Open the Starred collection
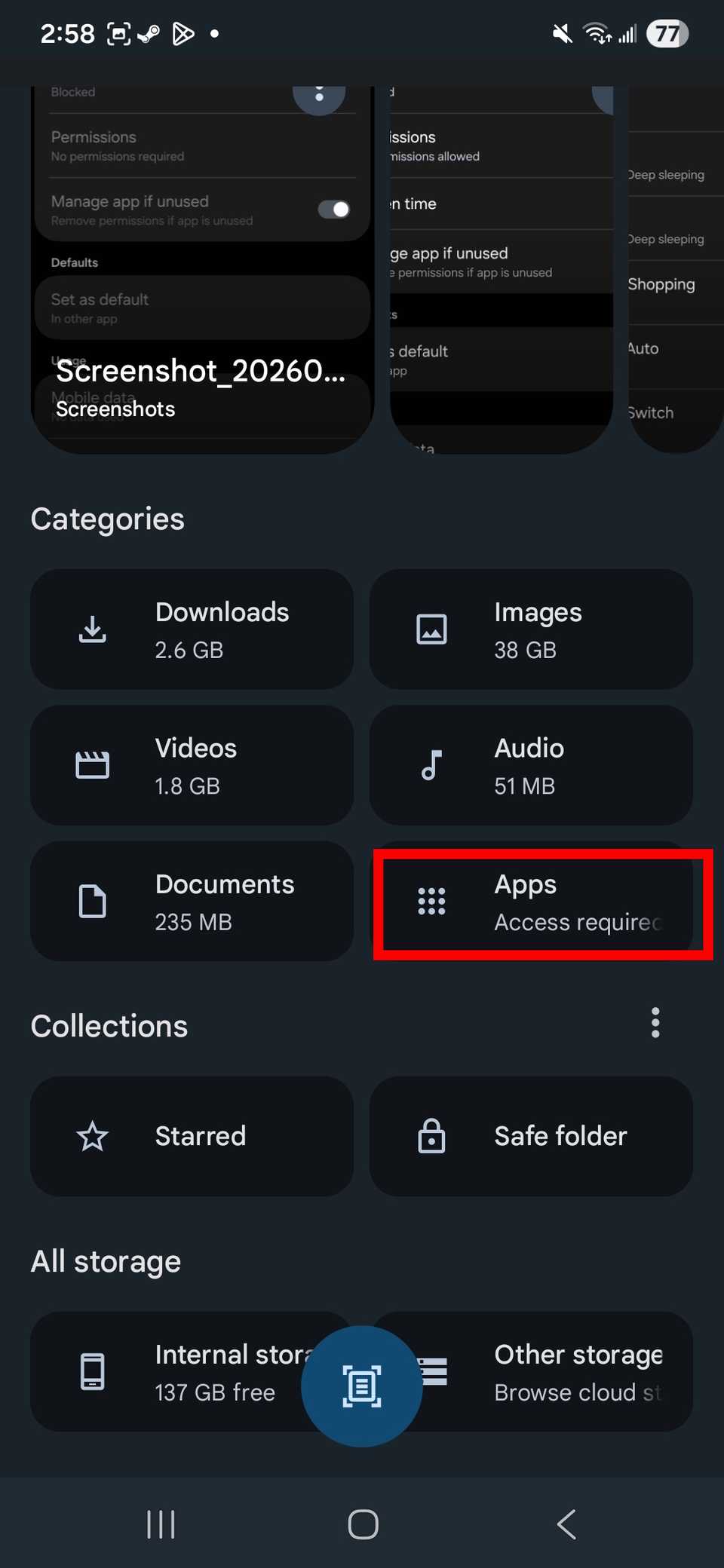Viewport: 724px width, 1568px height. click(191, 1136)
